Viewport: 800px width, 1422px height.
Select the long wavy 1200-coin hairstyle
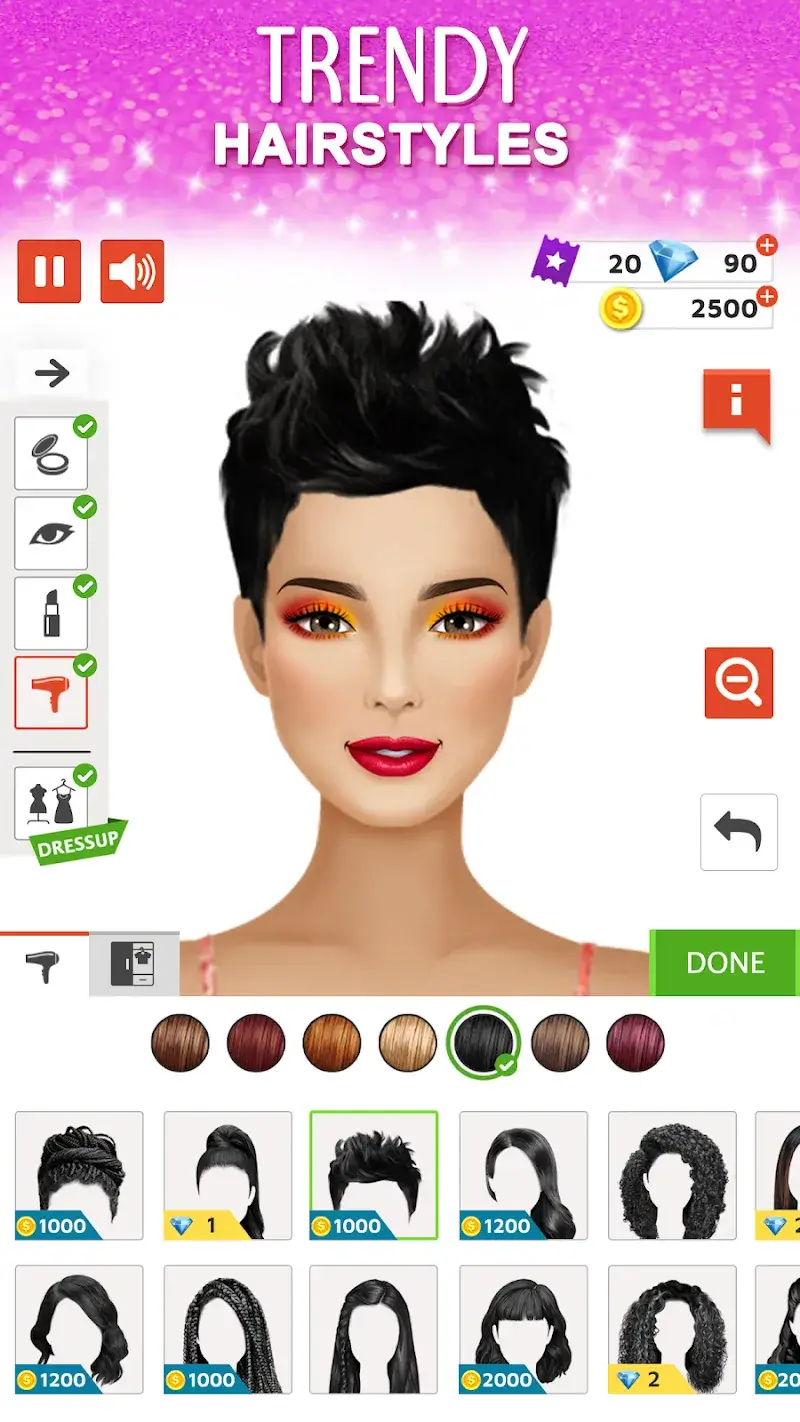pyautogui.click(x=524, y=1175)
